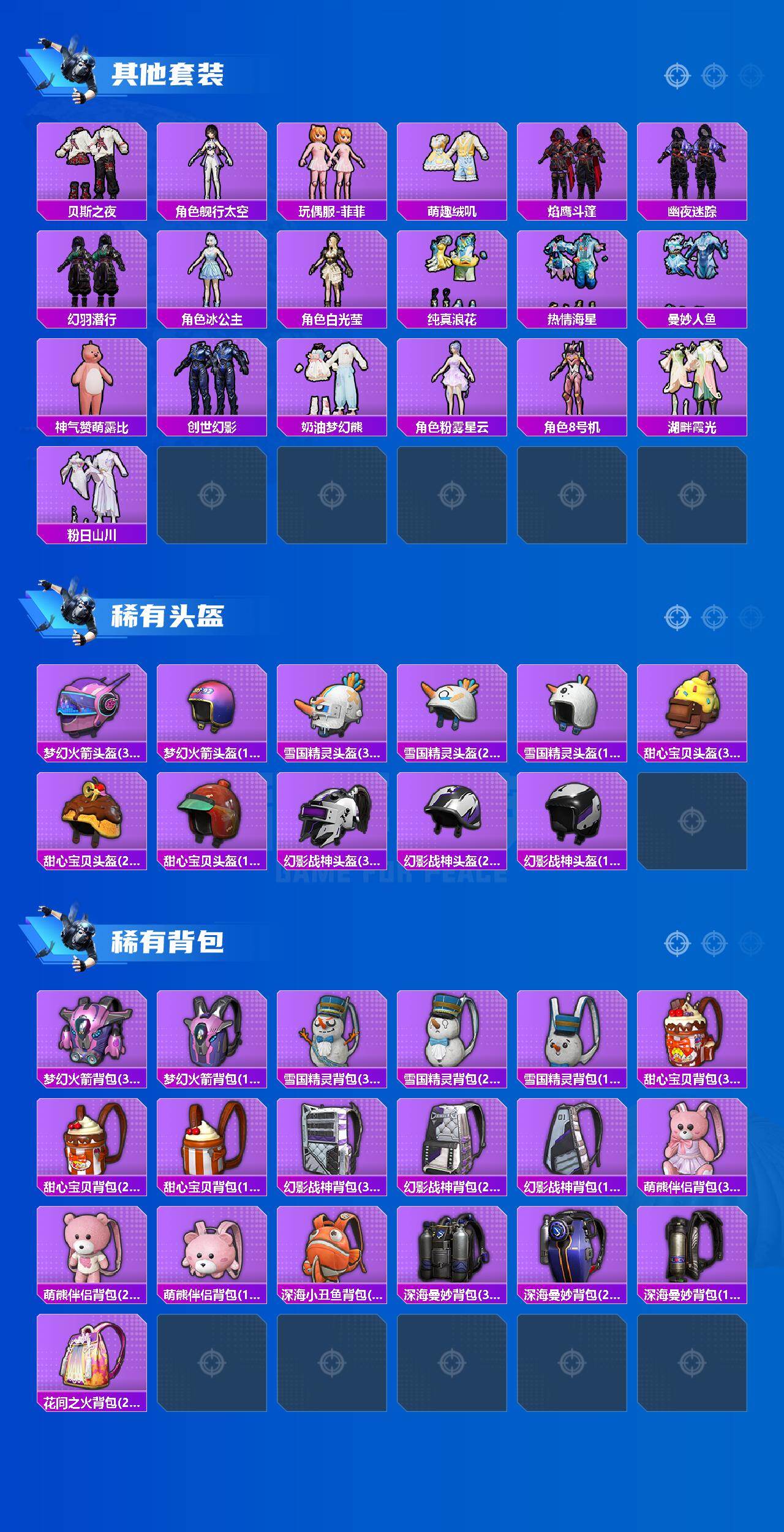Click the 幻影战神头盔 white helmet thumbnail
This screenshot has width=784, height=1532.
pos(334,821)
